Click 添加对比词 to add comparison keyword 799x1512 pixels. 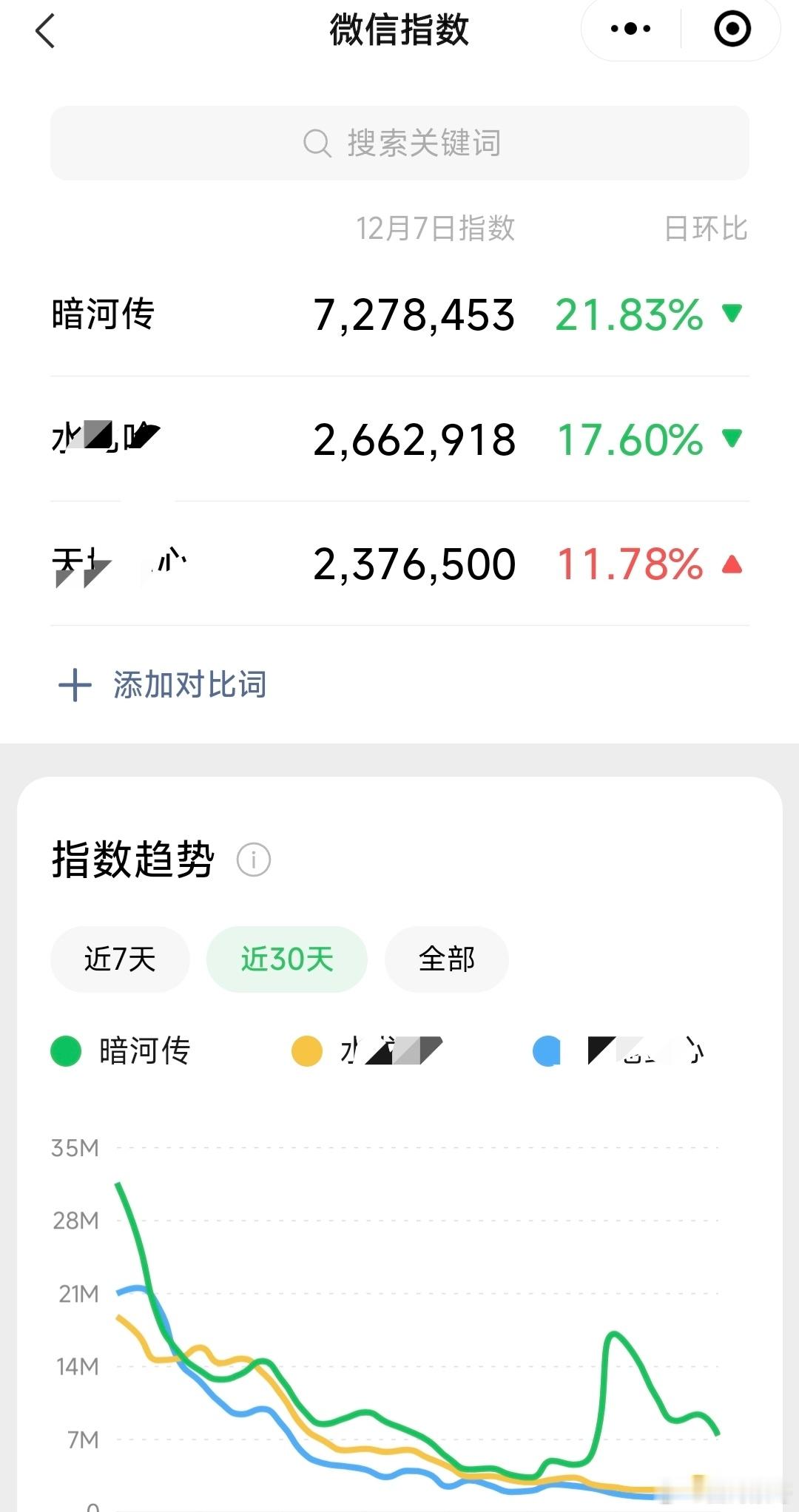[x=189, y=685]
